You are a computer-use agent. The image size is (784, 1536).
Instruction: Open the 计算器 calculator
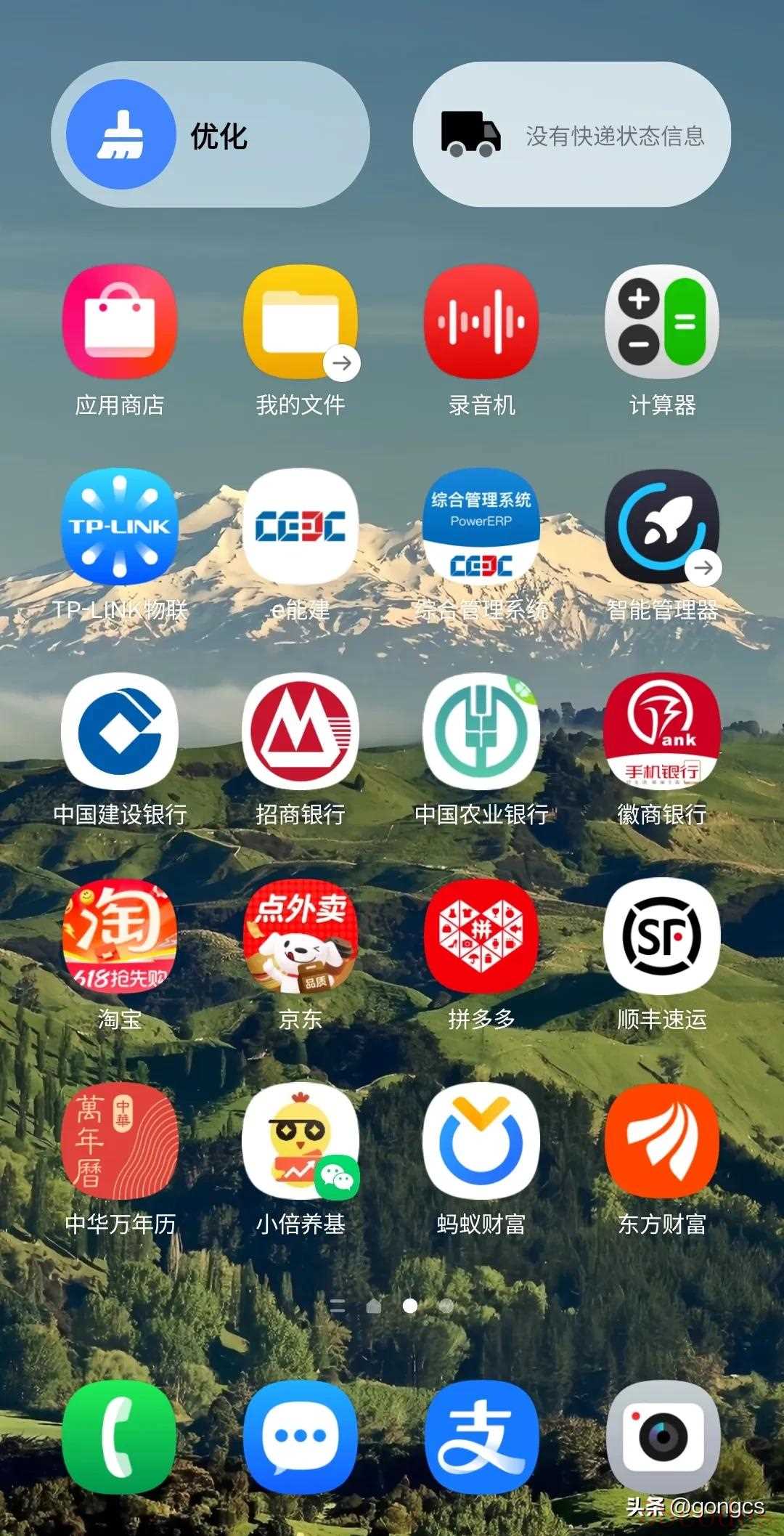[x=661, y=322]
